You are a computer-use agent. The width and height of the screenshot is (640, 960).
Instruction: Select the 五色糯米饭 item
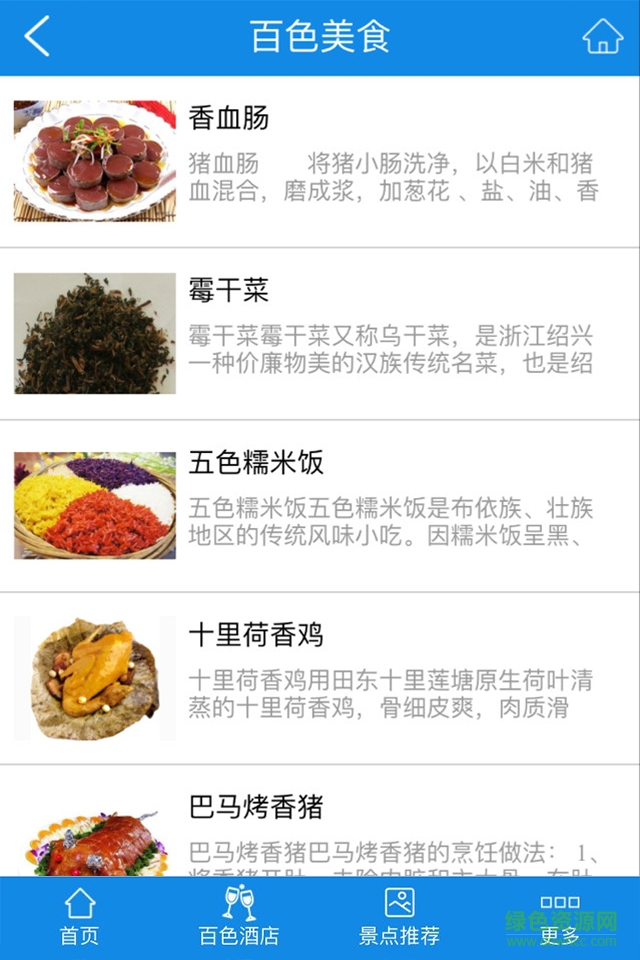(x=320, y=506)
